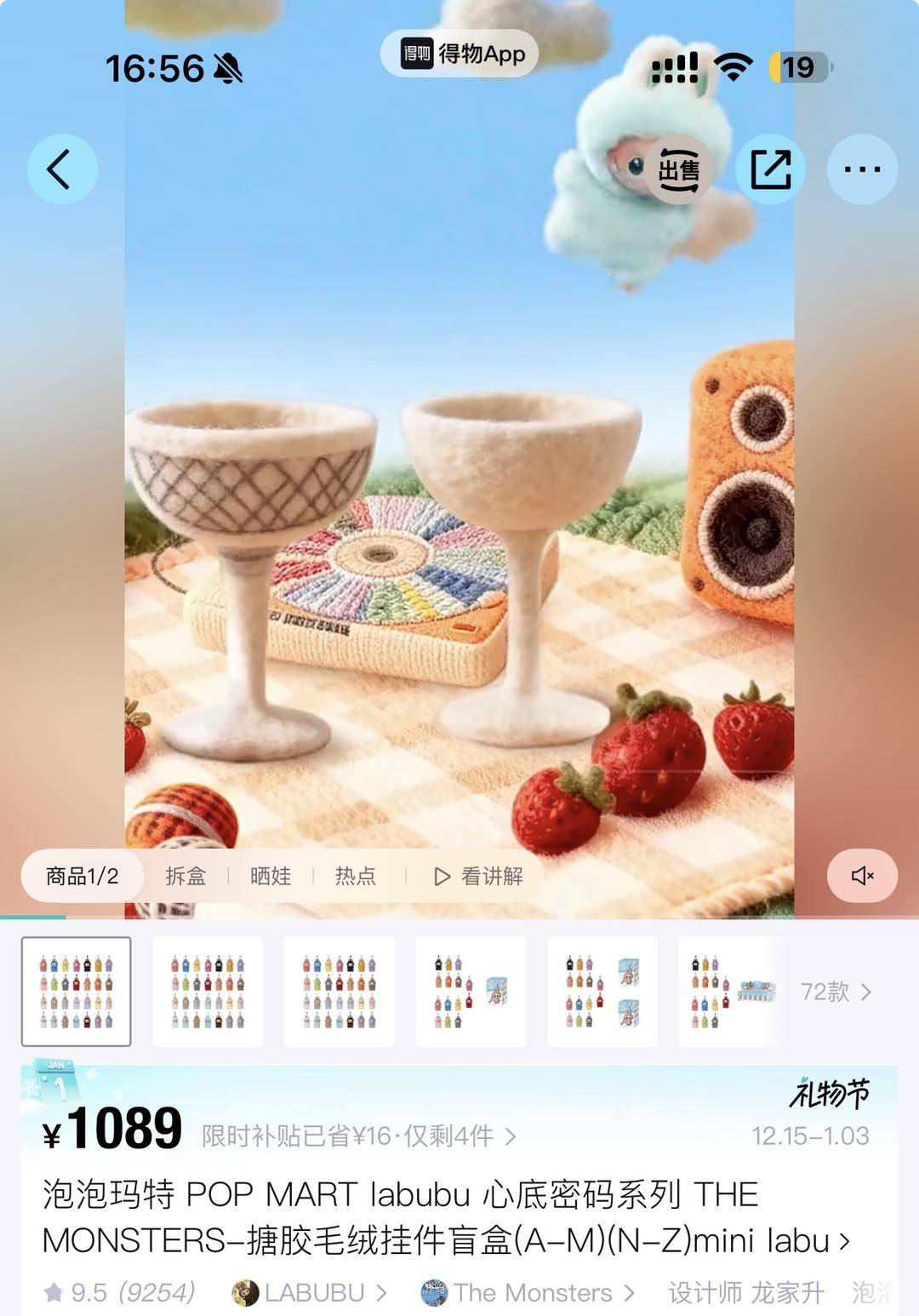Viewport: 919px width, 1316px height.
Task: Return to 得物App via the top pill
Action: pos(460,54)
